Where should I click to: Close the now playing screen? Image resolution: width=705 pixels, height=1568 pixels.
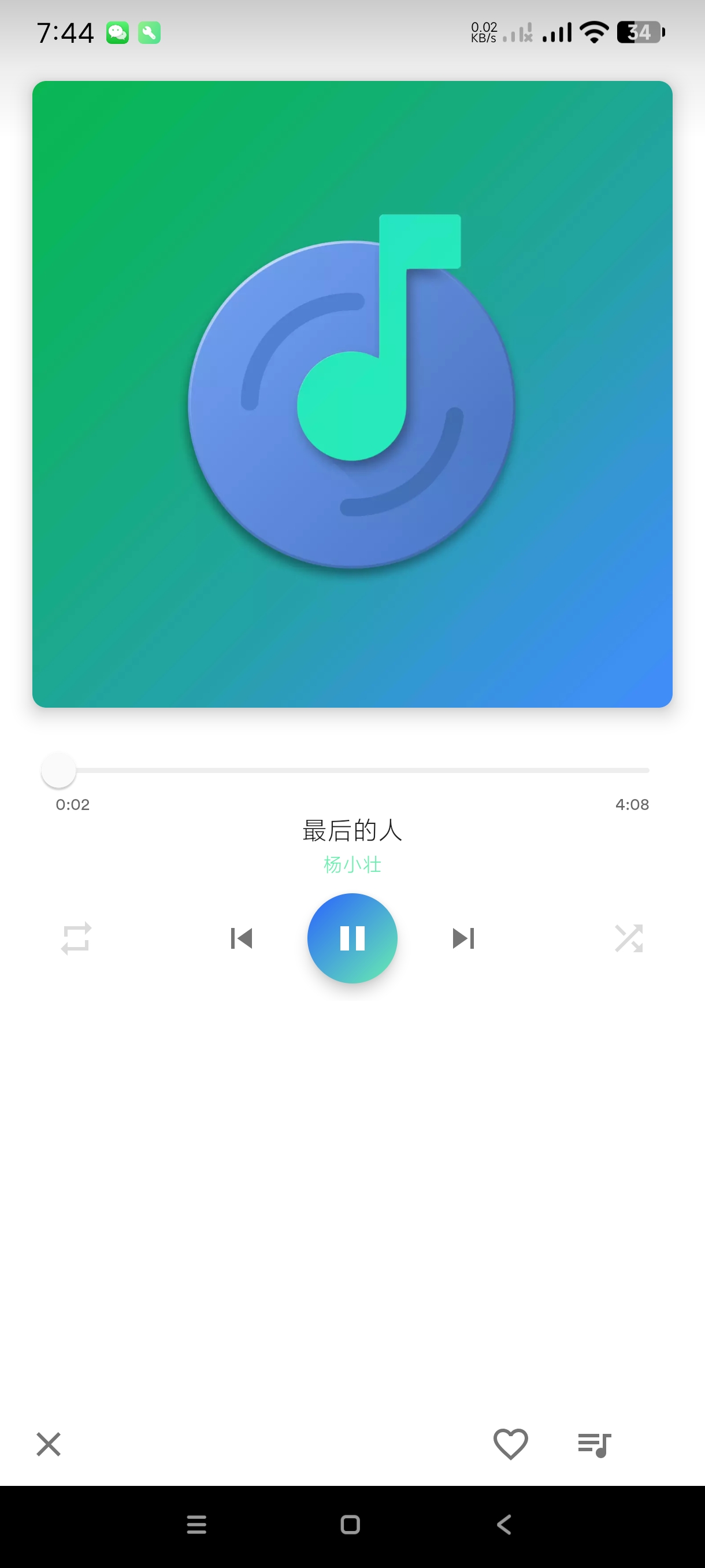coord(49,1444)
